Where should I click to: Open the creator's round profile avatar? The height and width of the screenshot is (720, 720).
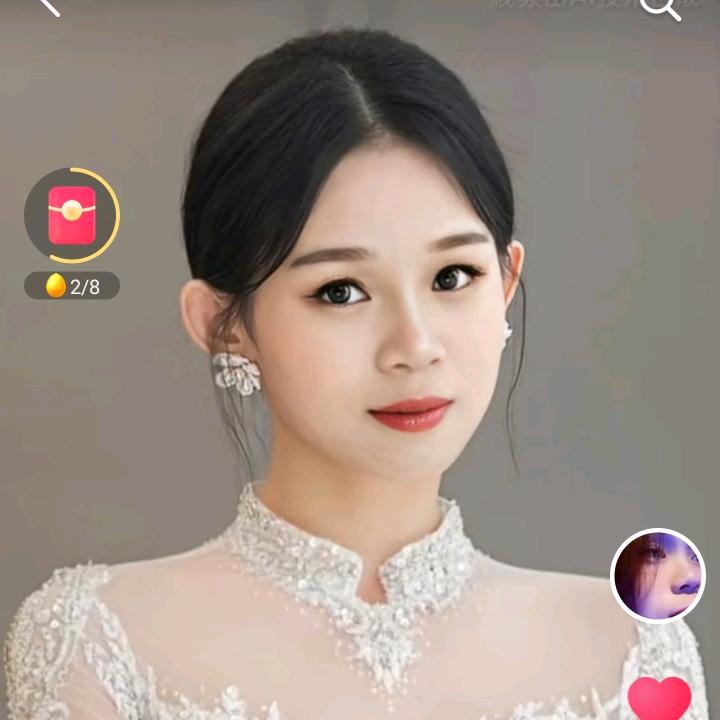[658, 576]
